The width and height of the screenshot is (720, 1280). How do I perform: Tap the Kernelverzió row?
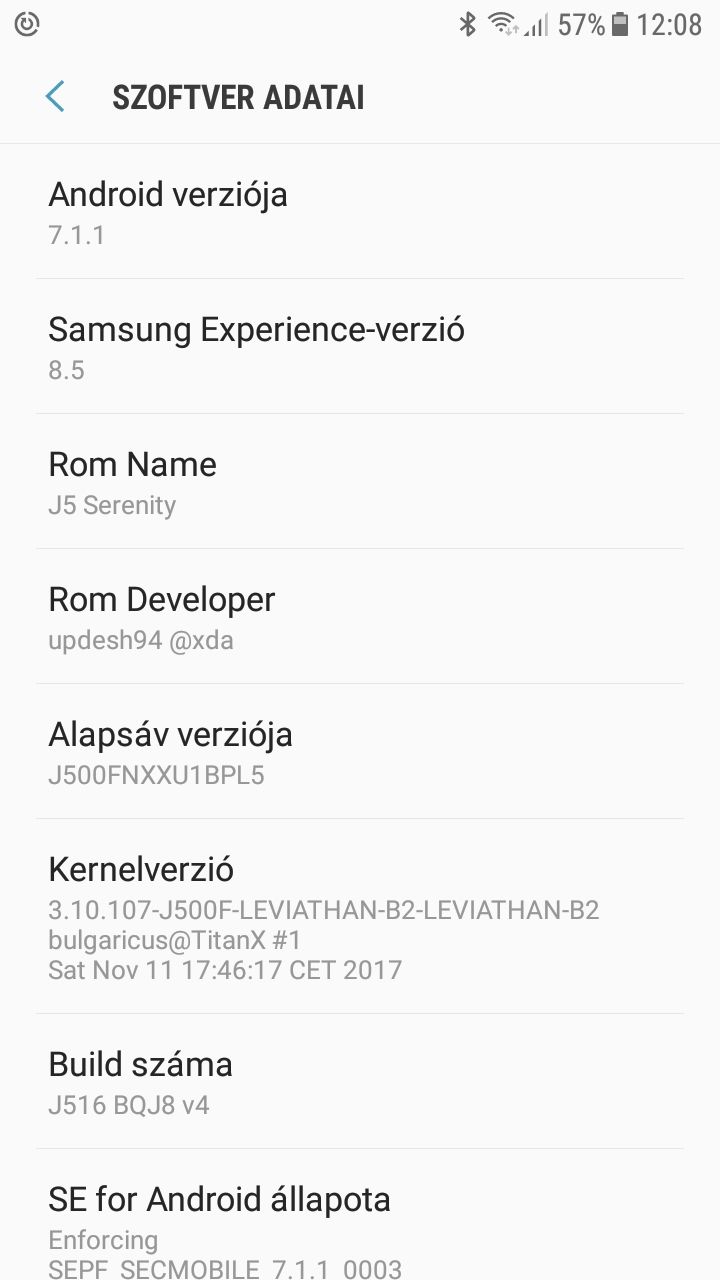[360, 917]
